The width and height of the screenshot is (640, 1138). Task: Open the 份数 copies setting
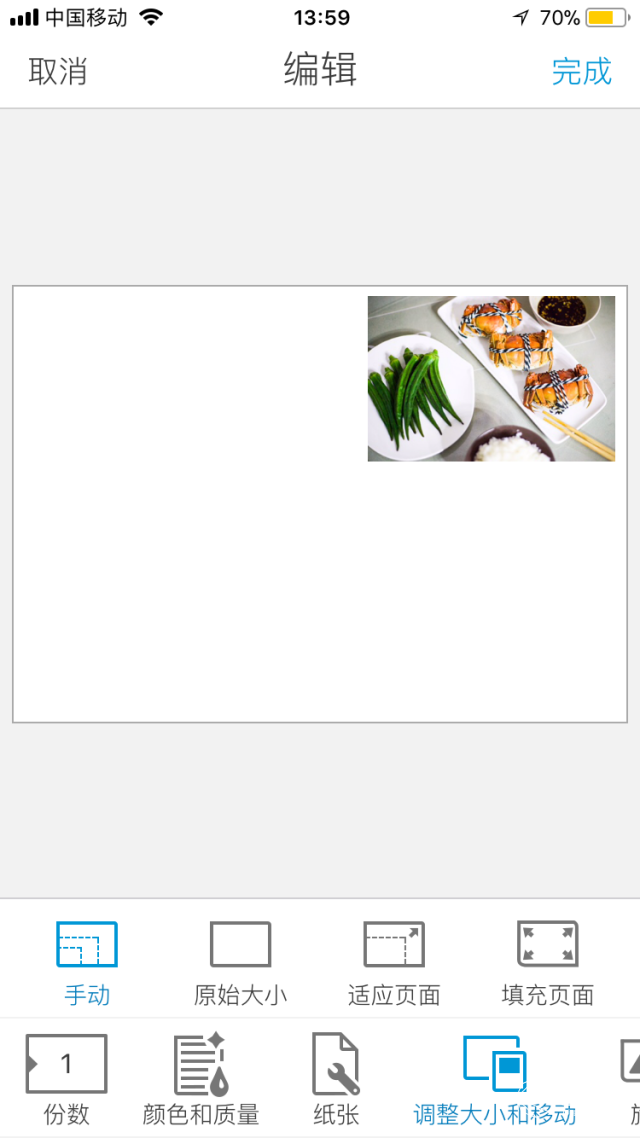pos(66,1079)
